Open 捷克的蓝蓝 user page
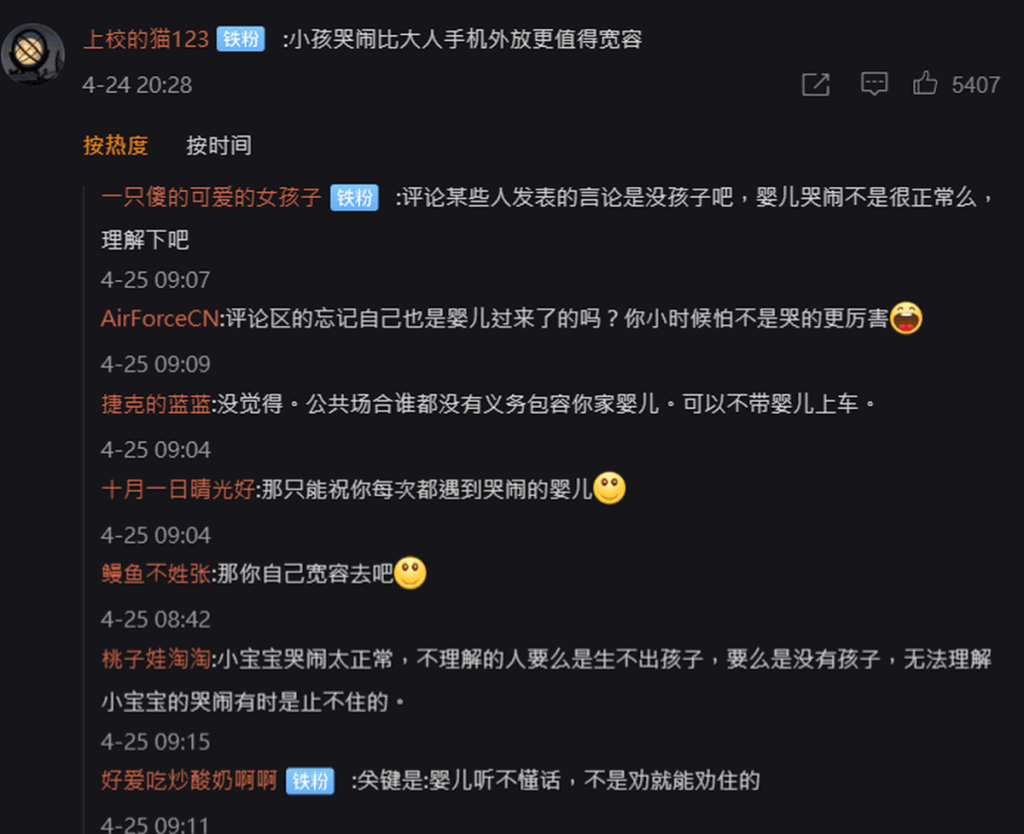 [156, 404]
